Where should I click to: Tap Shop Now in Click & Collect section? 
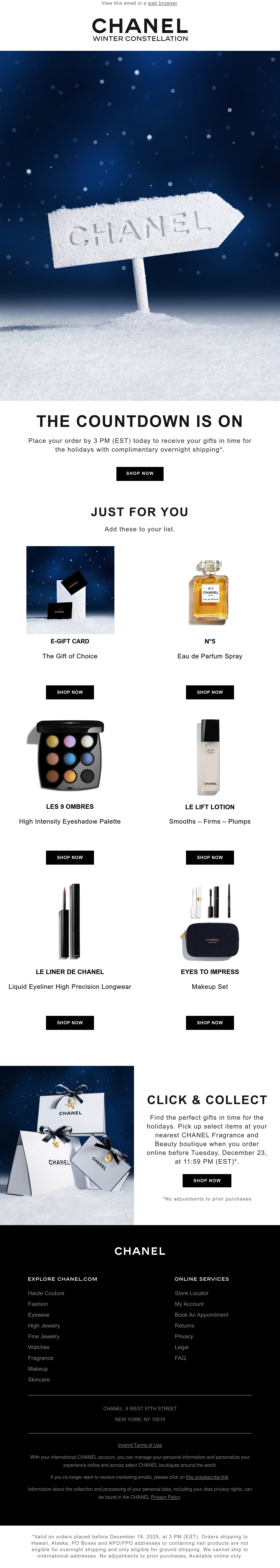(207, 1180)
